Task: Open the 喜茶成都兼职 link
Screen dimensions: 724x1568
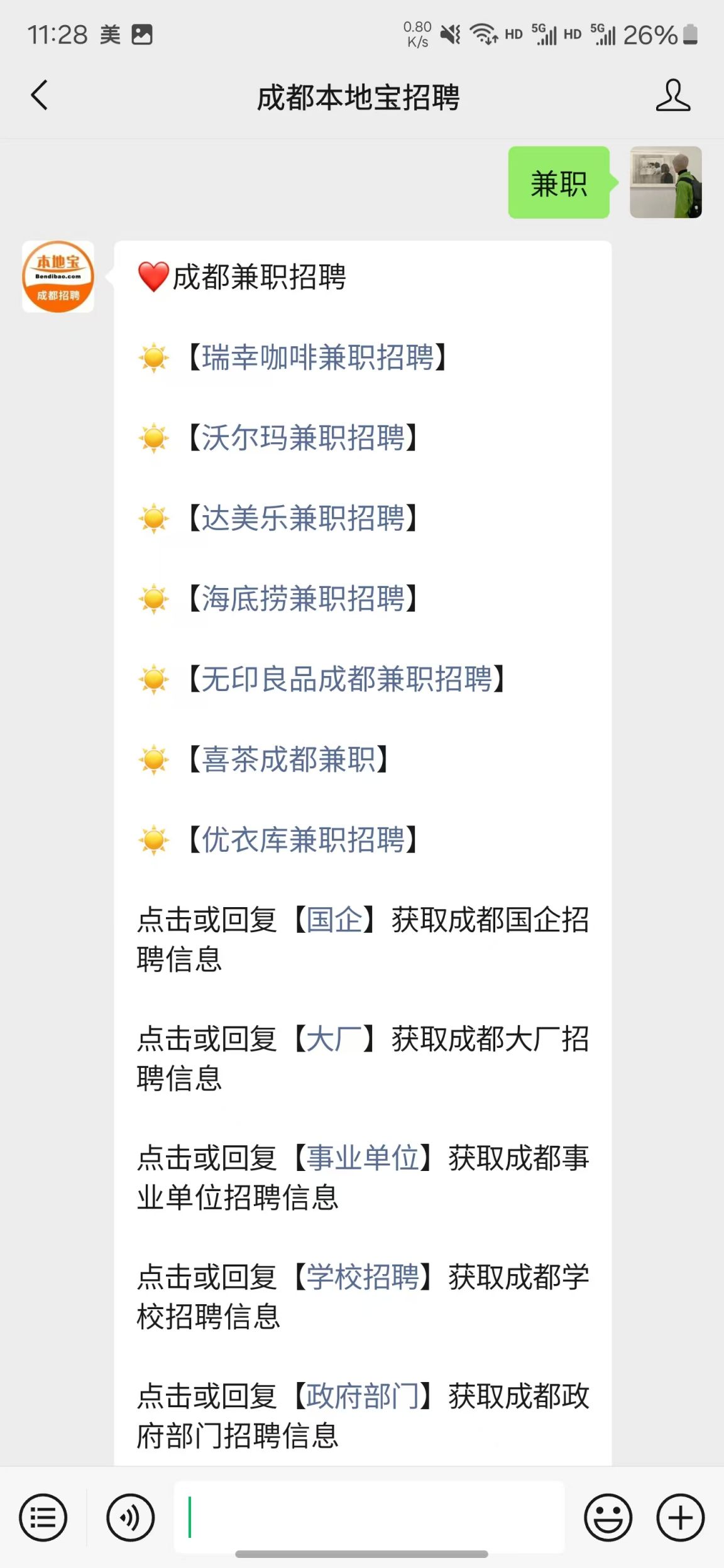Action: click(288, 759)
